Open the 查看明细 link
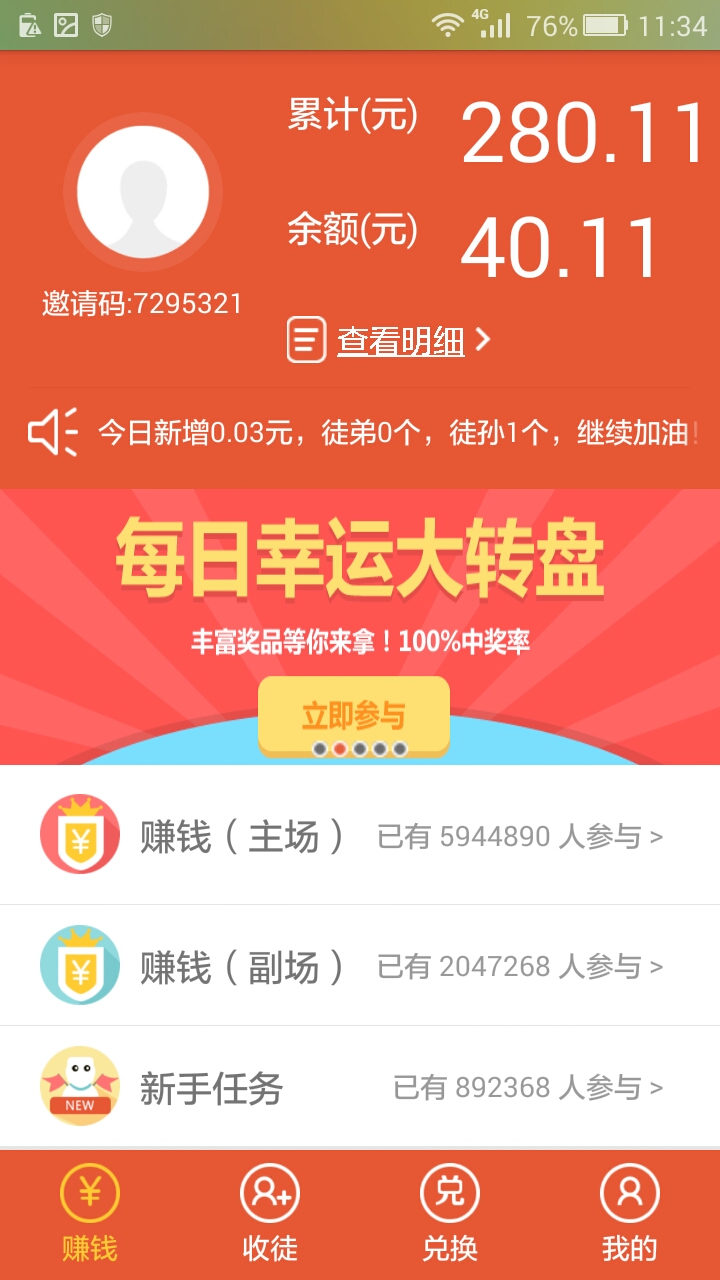Image resolution: width=720 pixels, height=1280 pixels. (401, 340)
